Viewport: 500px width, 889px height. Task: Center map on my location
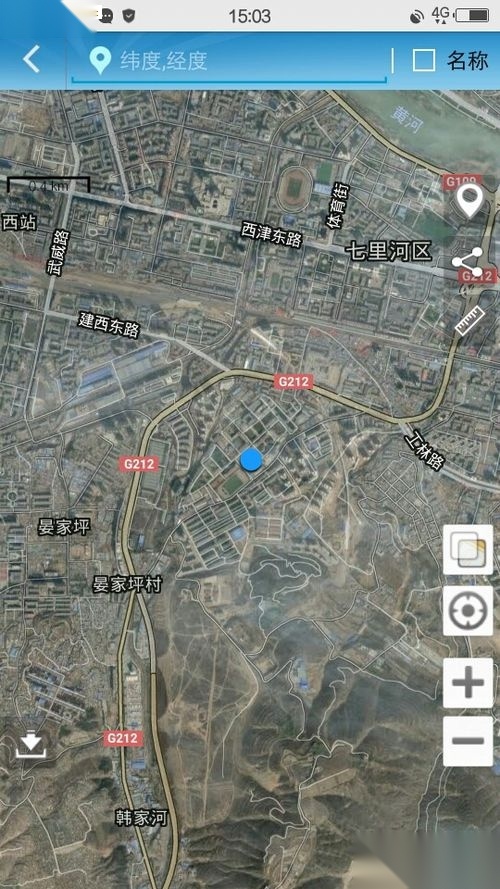click(468, 611)
